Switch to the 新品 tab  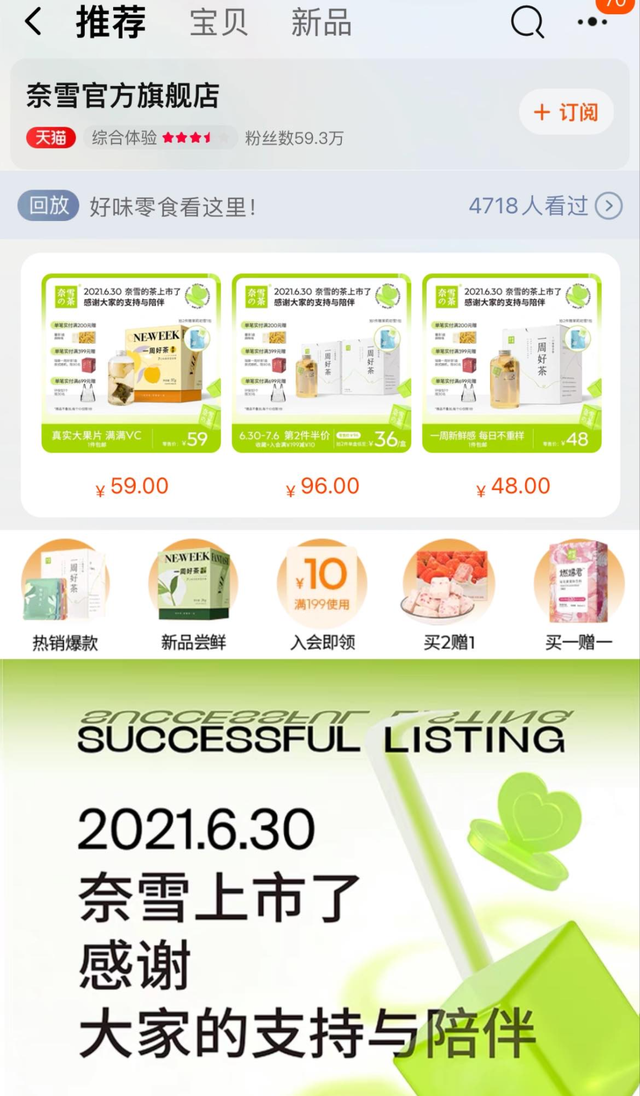click(321, 22)
